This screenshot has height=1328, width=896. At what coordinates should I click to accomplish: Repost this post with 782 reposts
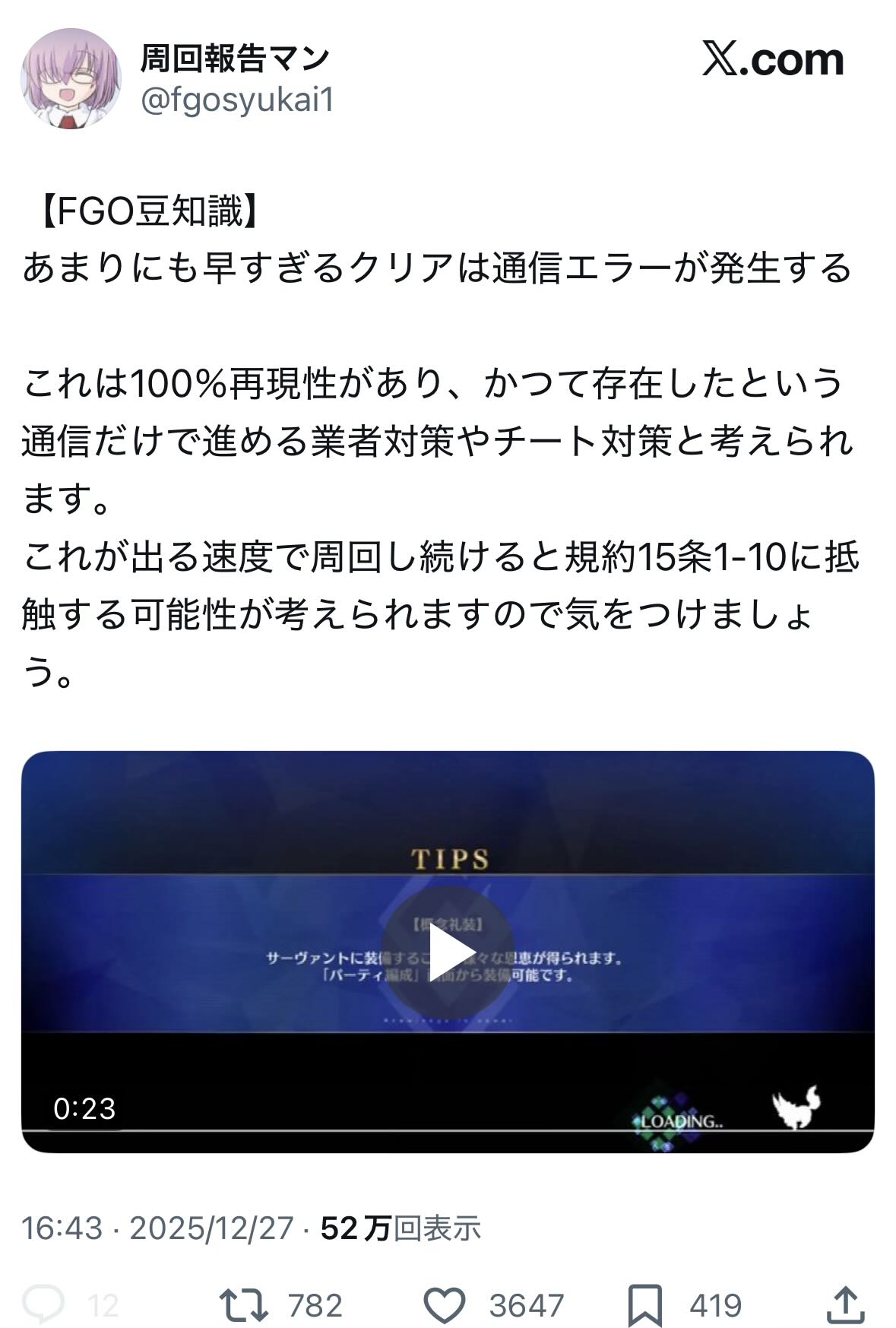point(243,1304)
